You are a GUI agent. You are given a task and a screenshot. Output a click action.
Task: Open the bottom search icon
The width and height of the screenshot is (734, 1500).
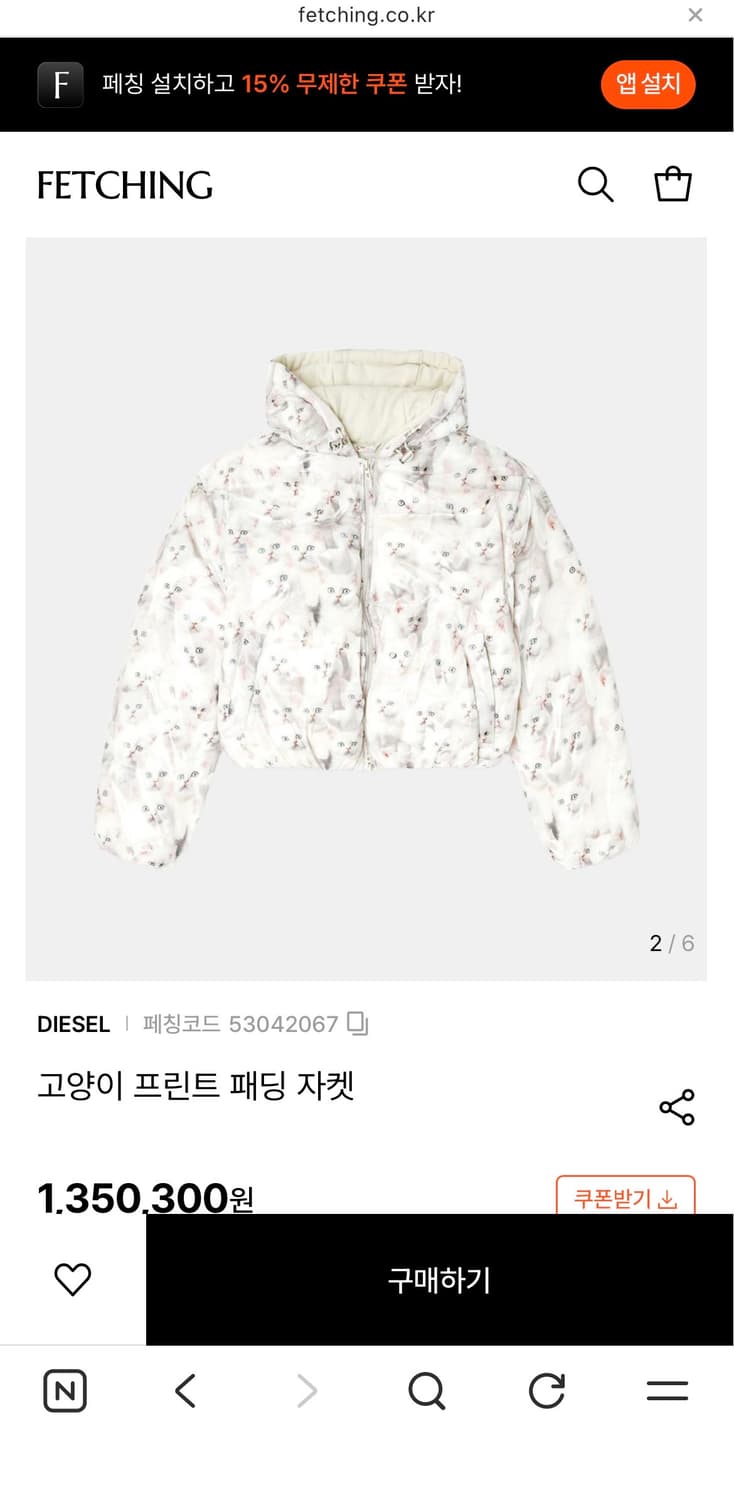pyautogui.click(x=426, y=1390)
